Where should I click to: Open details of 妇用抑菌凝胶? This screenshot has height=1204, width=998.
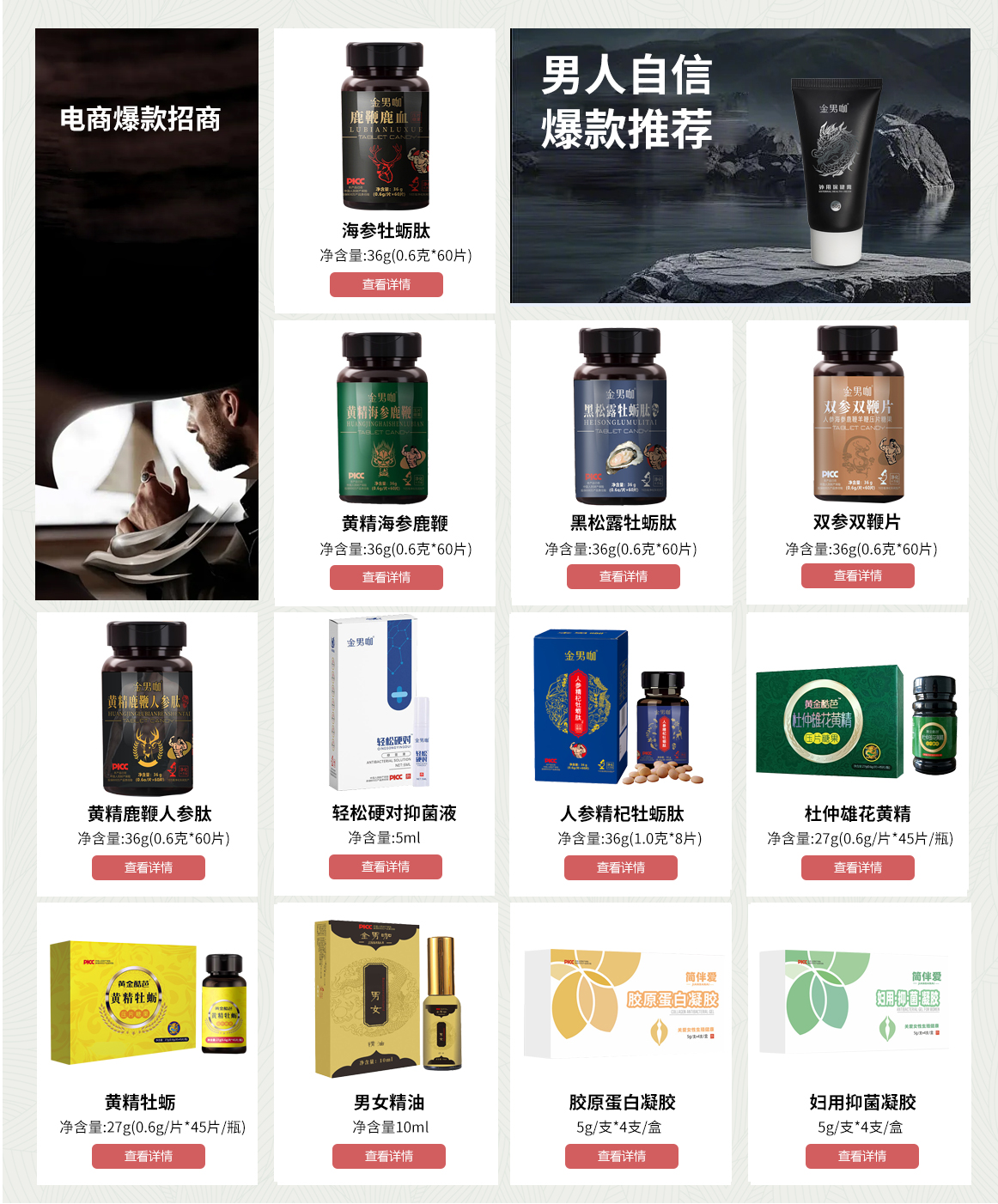861,1156
